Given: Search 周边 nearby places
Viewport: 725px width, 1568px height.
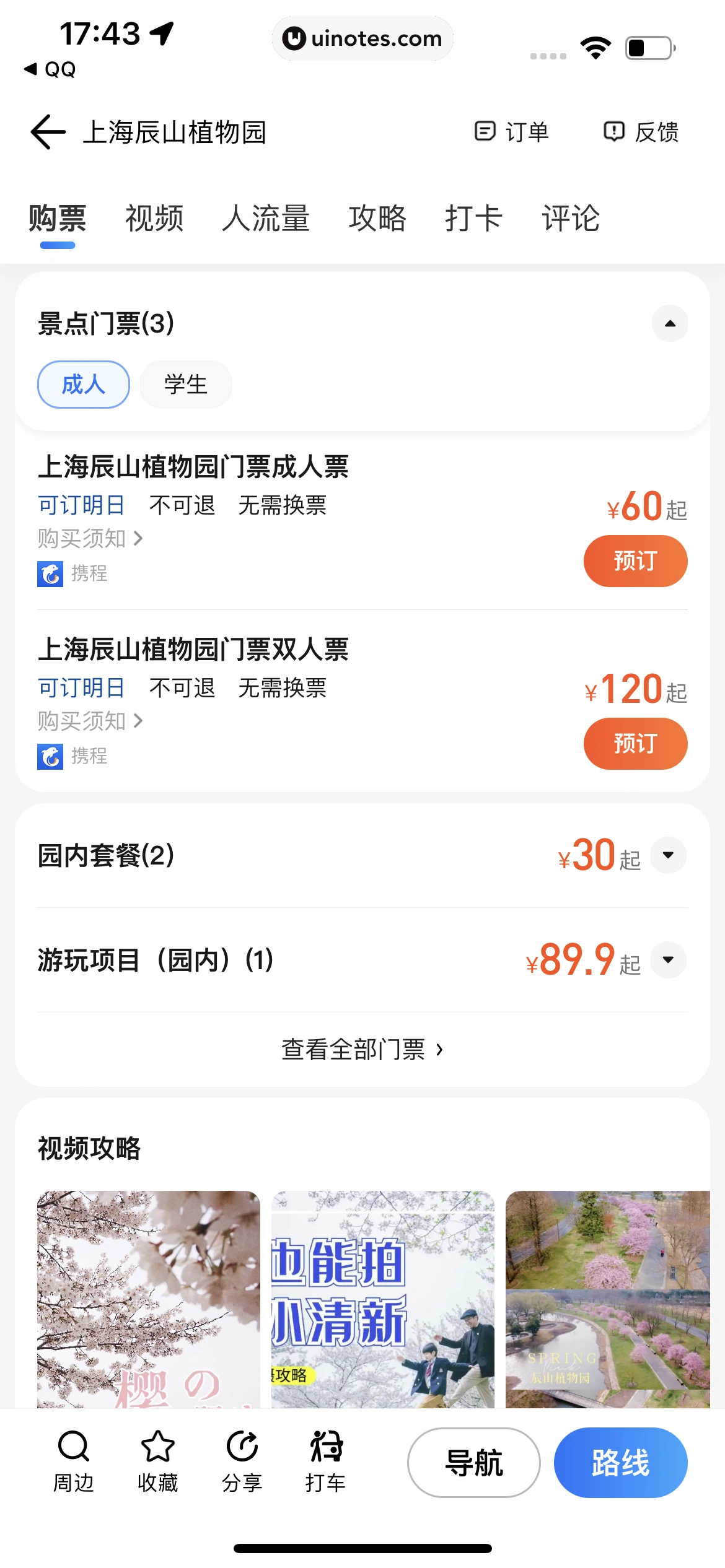Looking at the screenshot, I should pyautogui.click(x=74, y=1461).
